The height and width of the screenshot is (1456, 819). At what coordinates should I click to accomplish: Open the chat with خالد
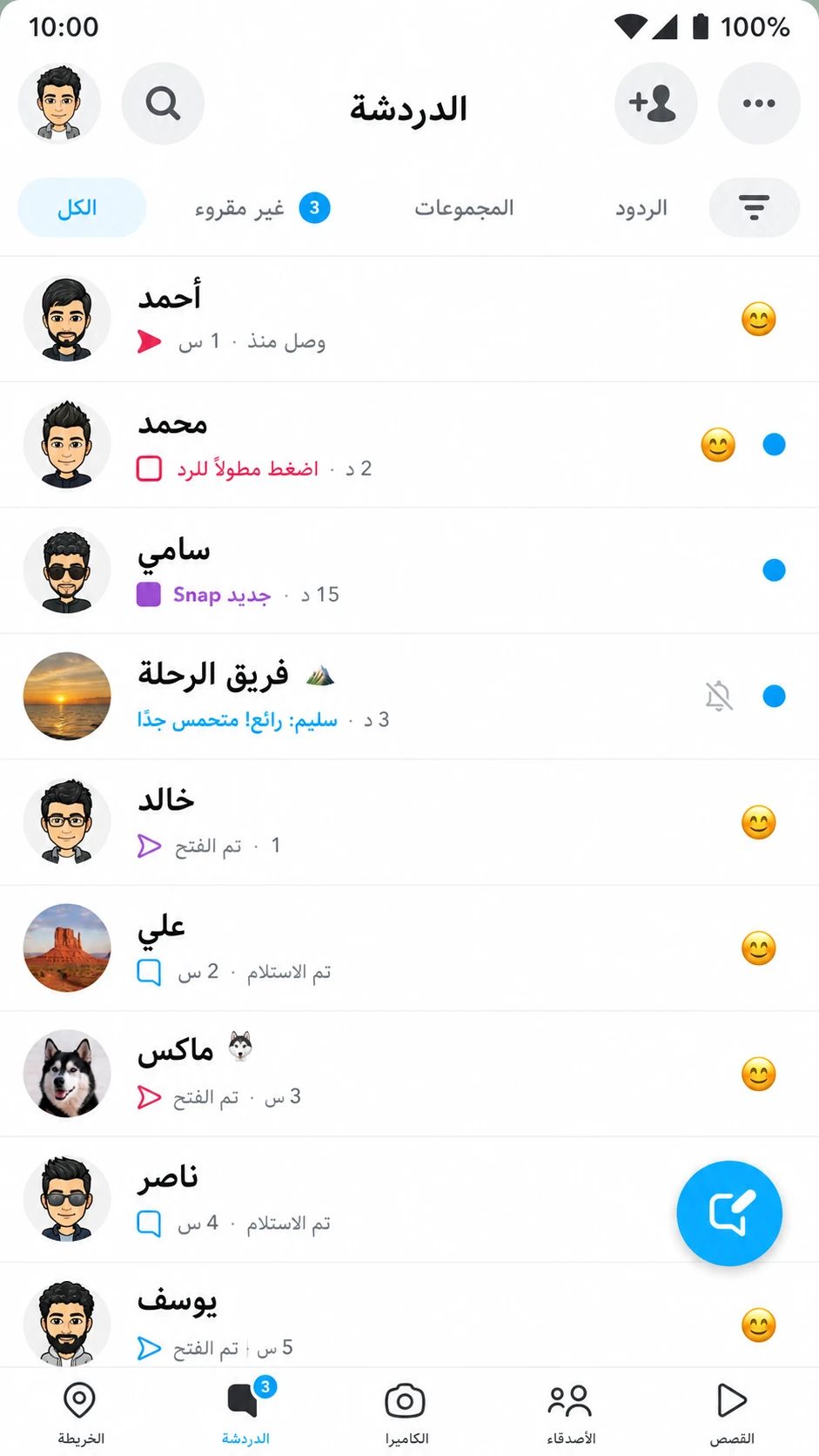(x=409, y=822)
